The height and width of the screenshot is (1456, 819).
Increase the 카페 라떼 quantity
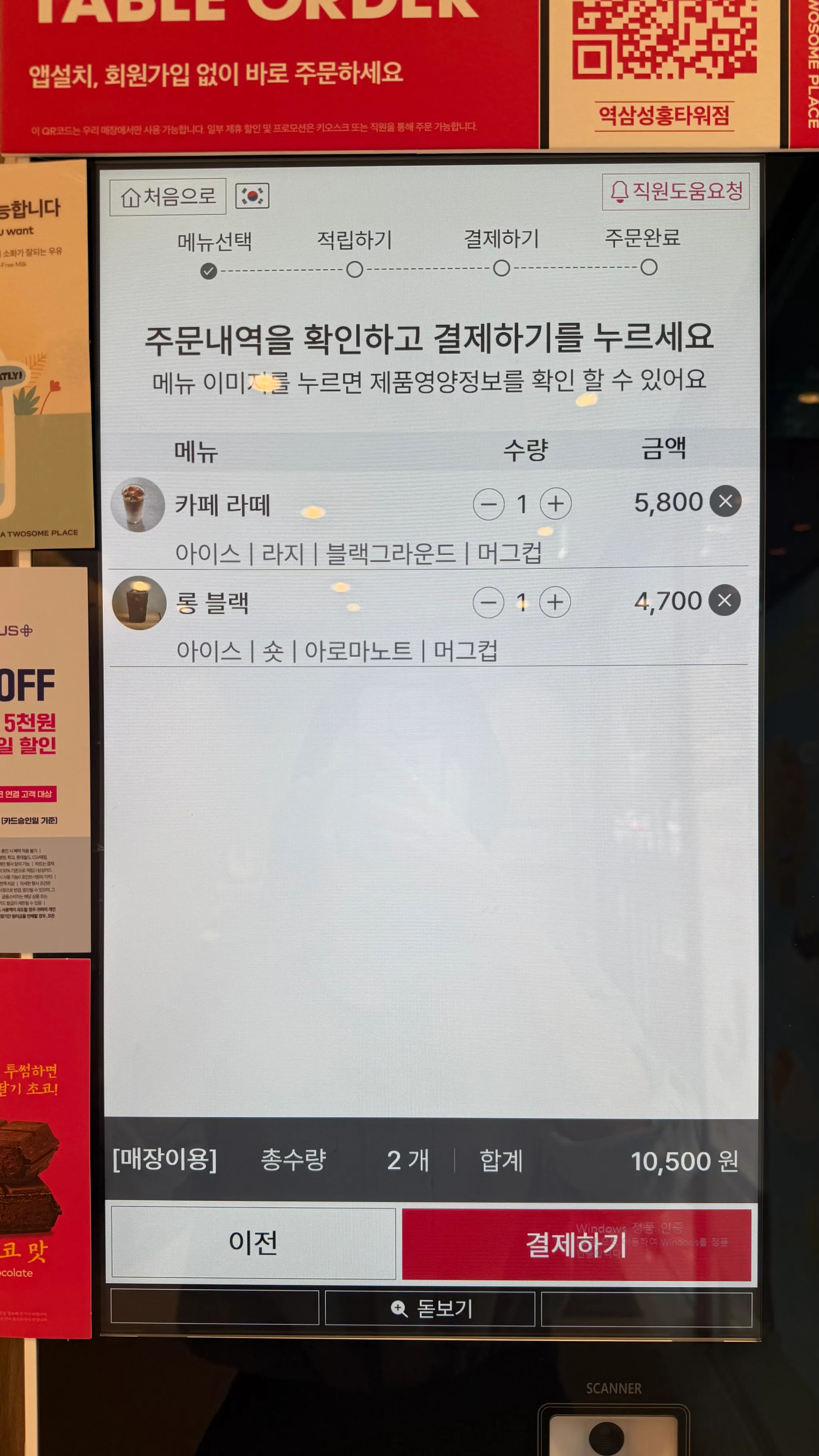click(555, 503)
